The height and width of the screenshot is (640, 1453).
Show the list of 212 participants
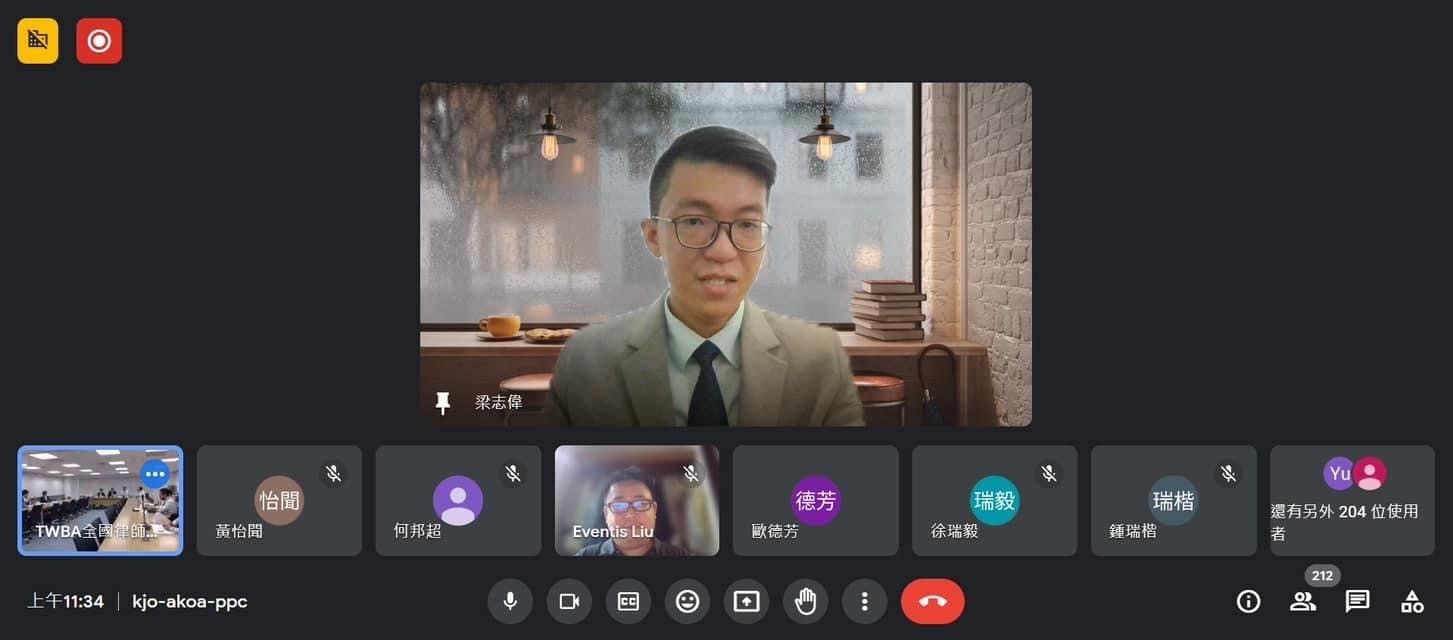pyautogui.click(x=1303, y=601)
